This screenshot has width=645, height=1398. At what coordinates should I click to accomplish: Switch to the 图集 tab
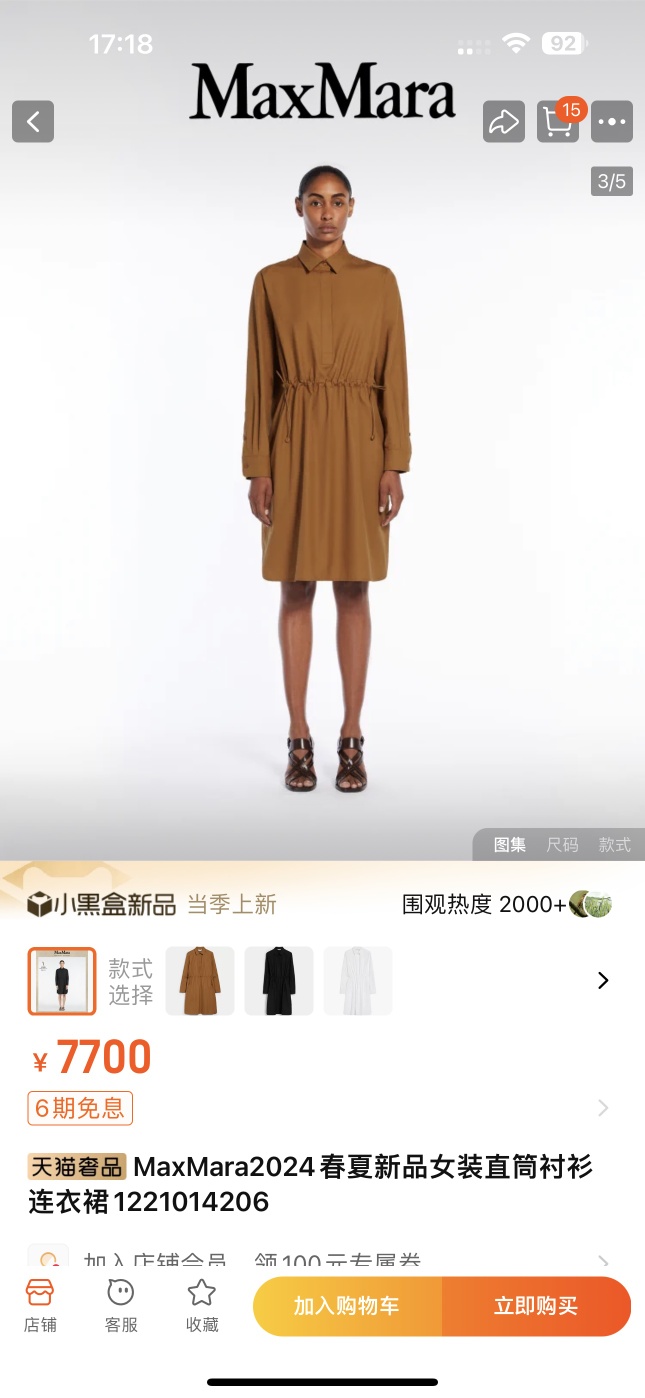coord(509,845)
